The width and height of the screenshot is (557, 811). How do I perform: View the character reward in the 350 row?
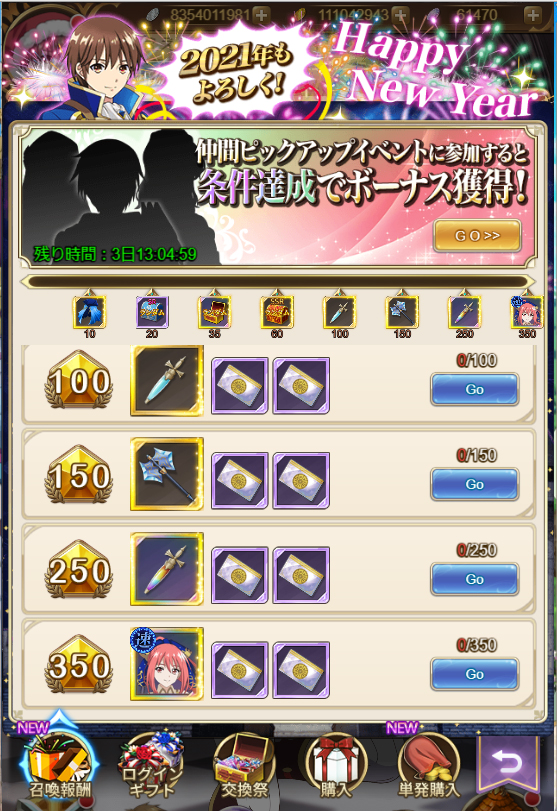tap(167, 665)
